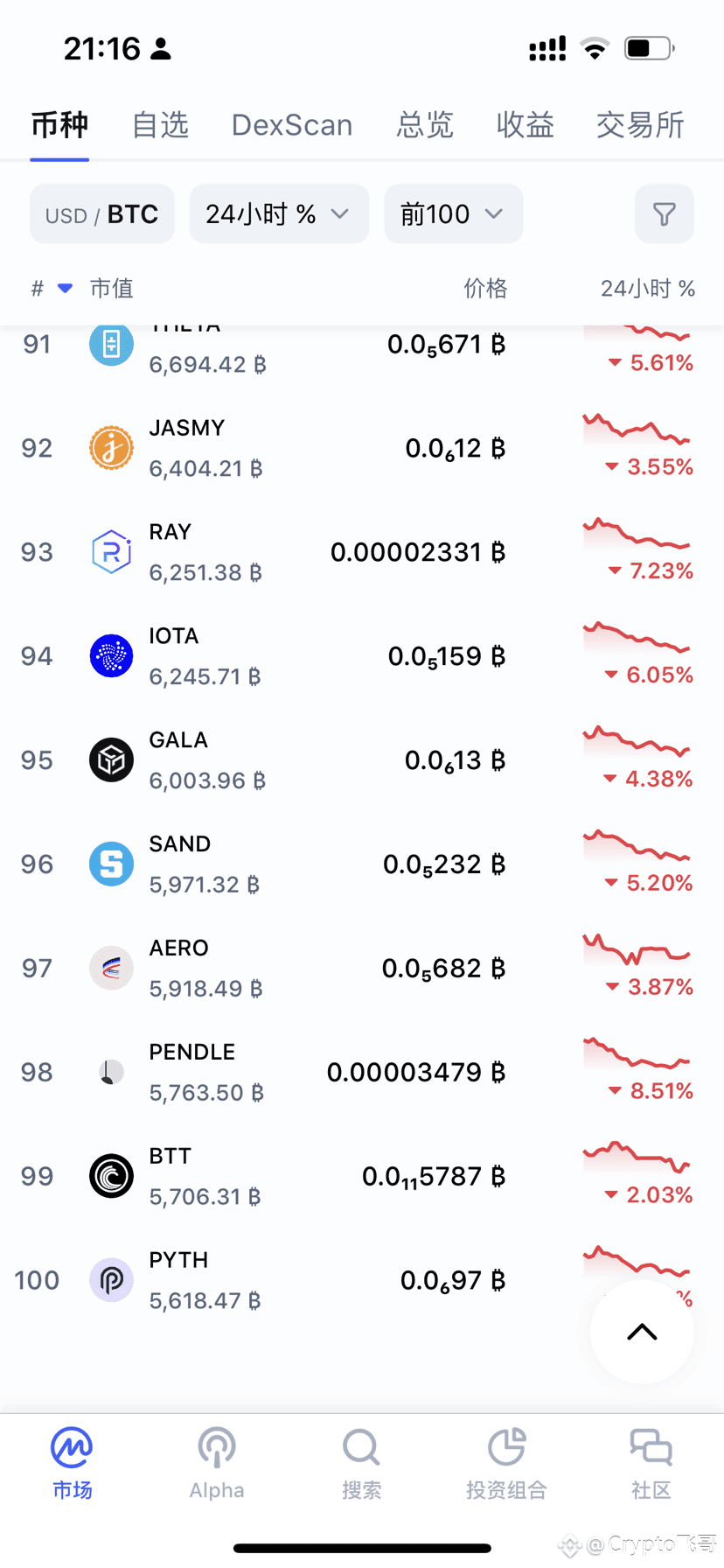This screenshot has height=1568, width=724.
Task: View RAY coin details
Action: [262, 552]
